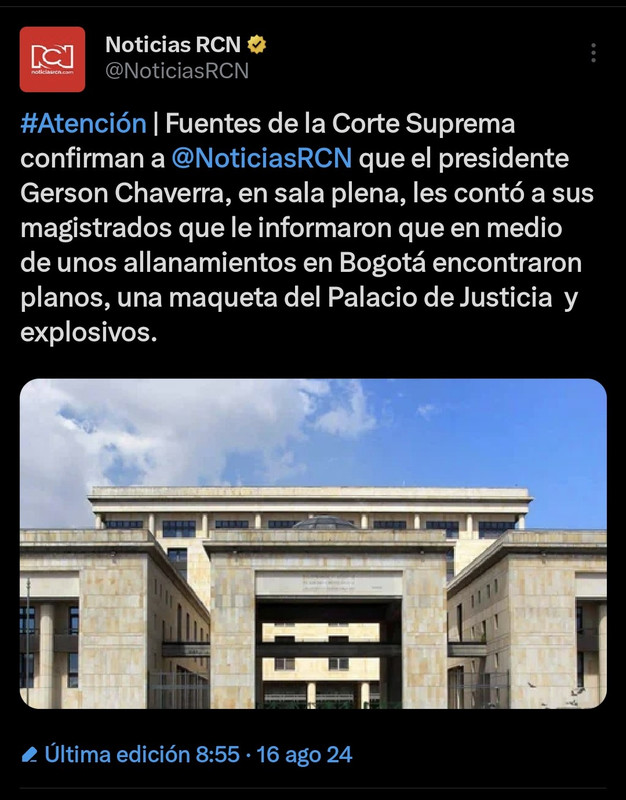The height and width of the screenshot is (800, 626).
Task: Open the @NoticiasRCN mention in the tweet
Action: (260, 158)
